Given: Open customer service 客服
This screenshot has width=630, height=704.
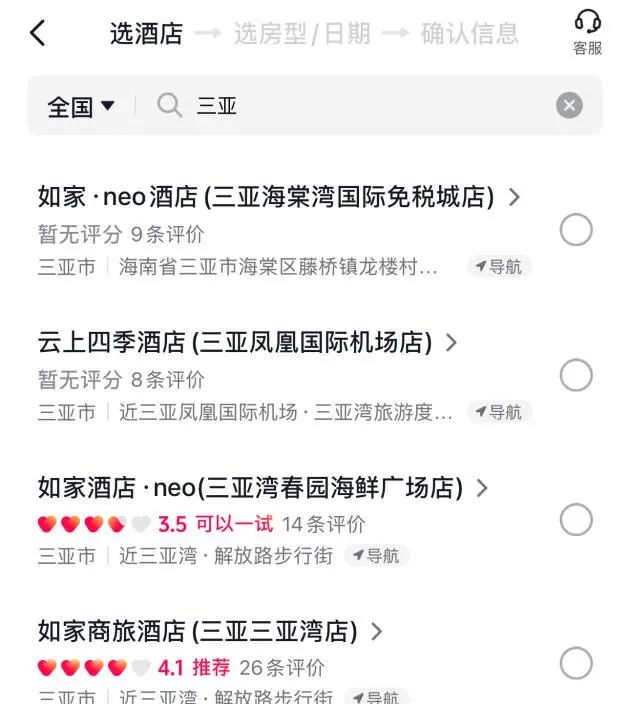Looking at the screenshot, I should [588, 32].
